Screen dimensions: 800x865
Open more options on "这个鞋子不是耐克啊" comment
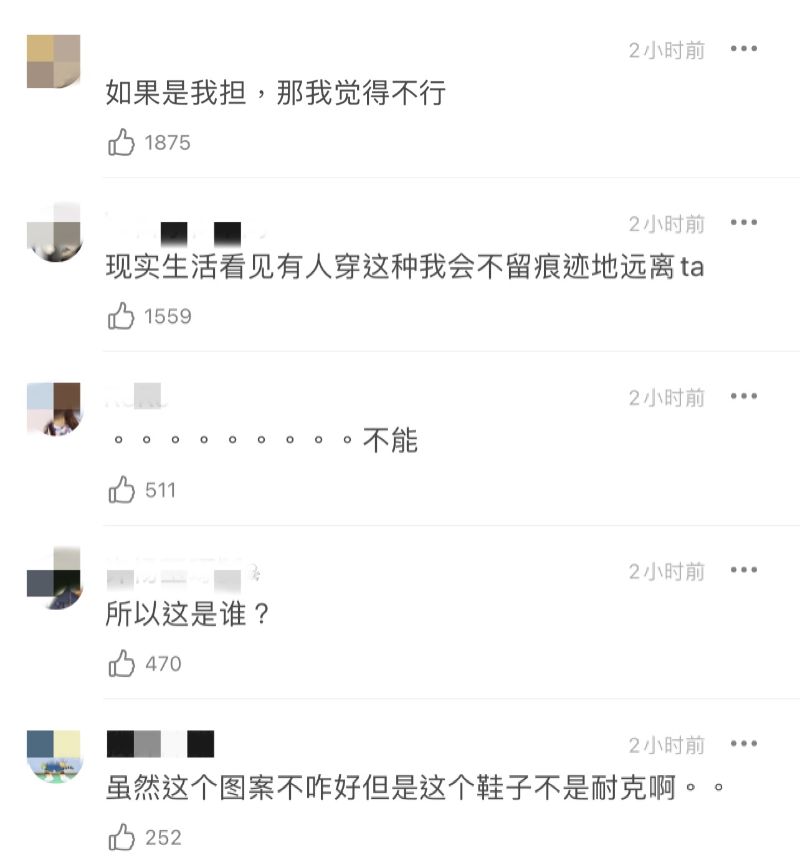[743, 744]
